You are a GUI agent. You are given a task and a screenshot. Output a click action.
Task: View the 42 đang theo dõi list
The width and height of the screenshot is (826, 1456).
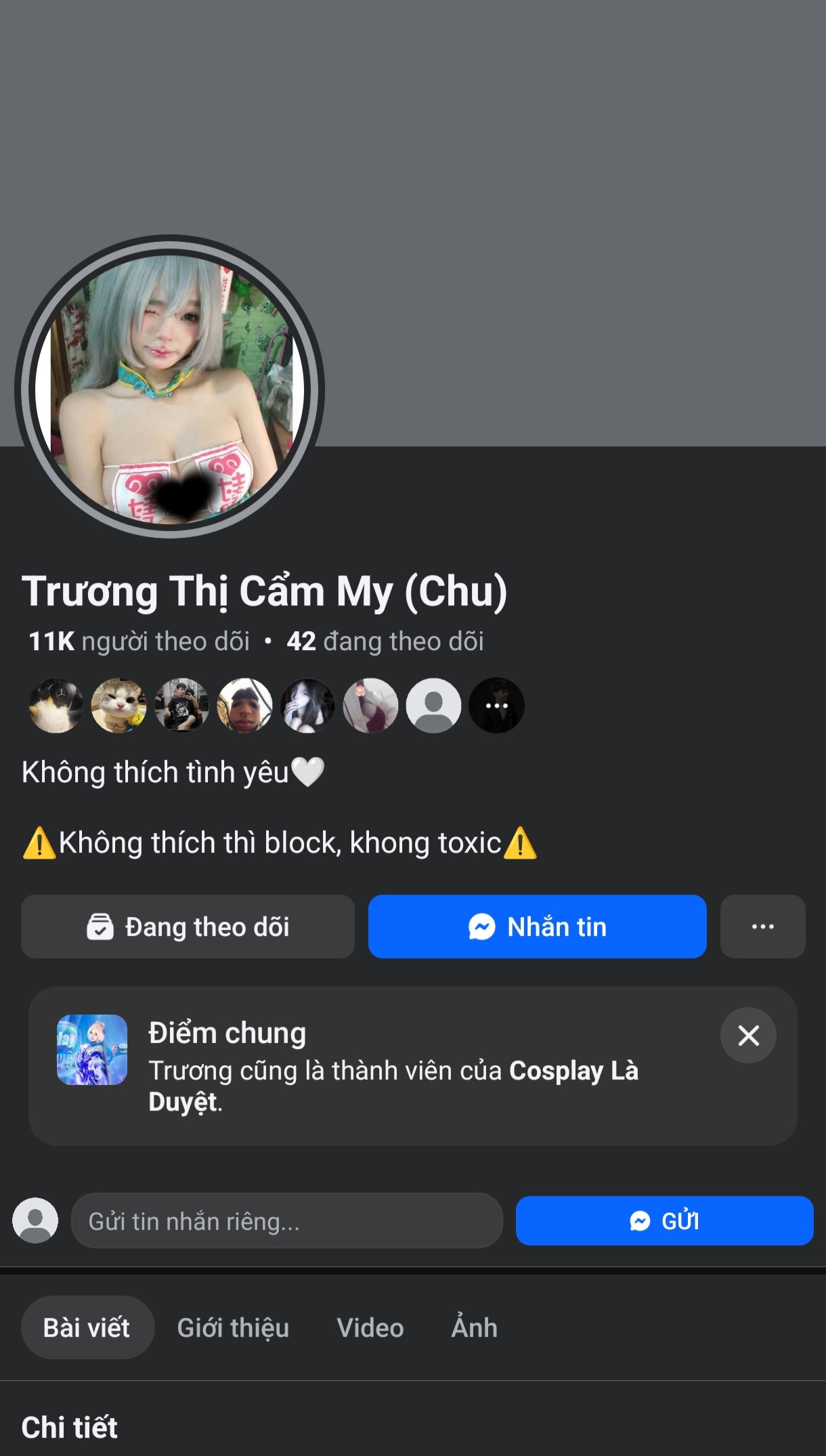(x=385, y=641)
